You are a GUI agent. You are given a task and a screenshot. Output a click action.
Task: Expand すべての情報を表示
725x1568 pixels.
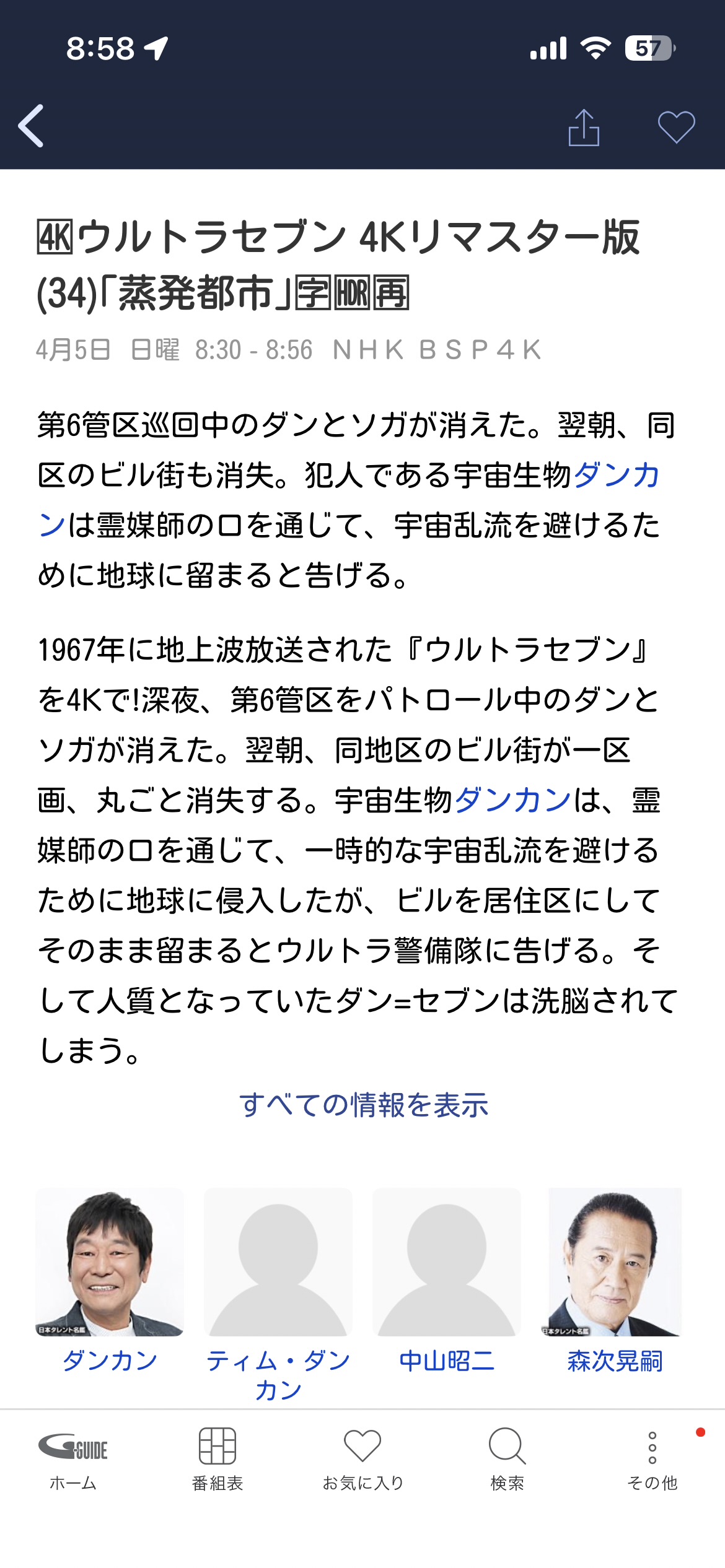pos(364,1105)
